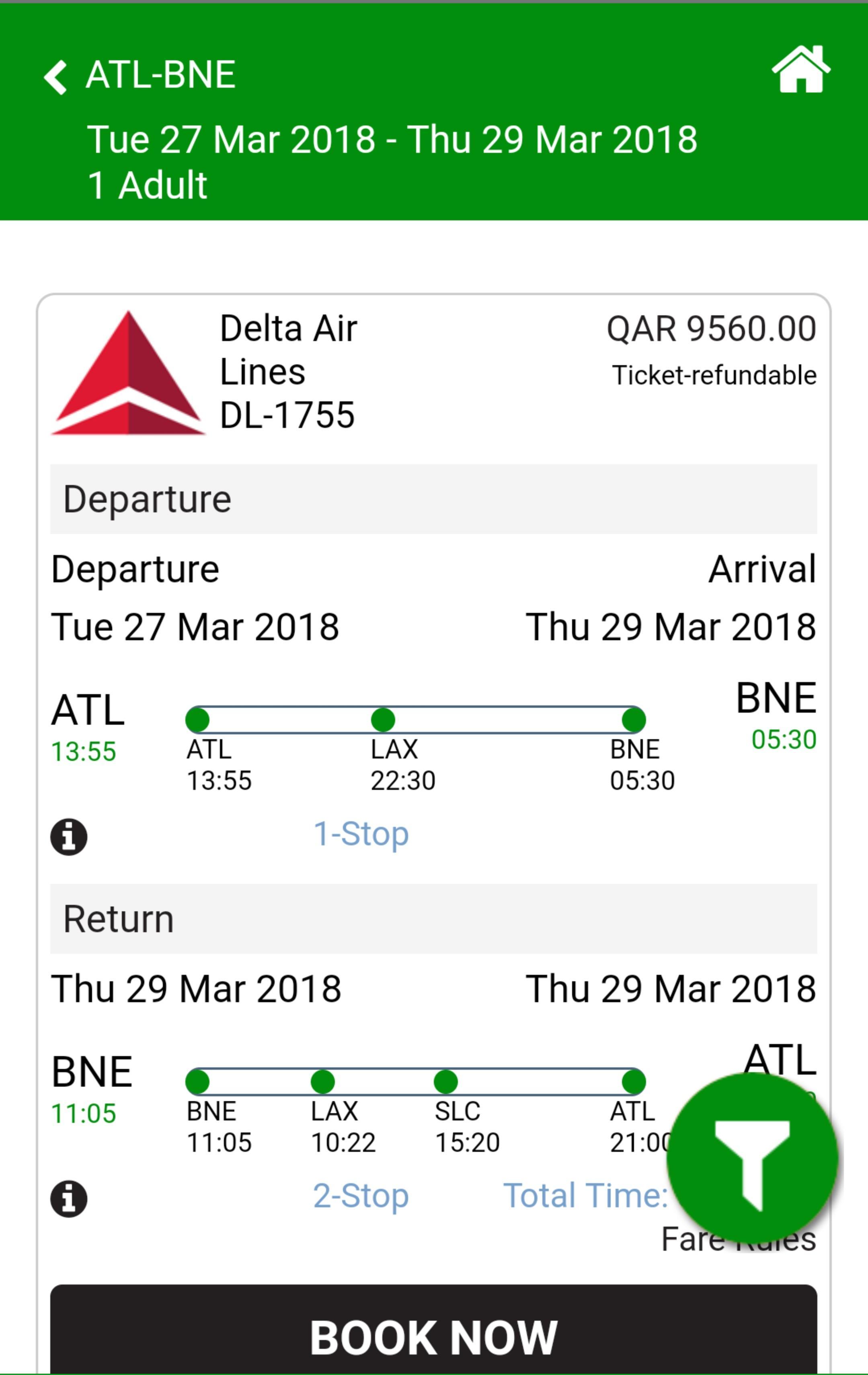The image size is (868, 1375).
Task: Tap the ATL departure point marker
Action: click(198, 721)
